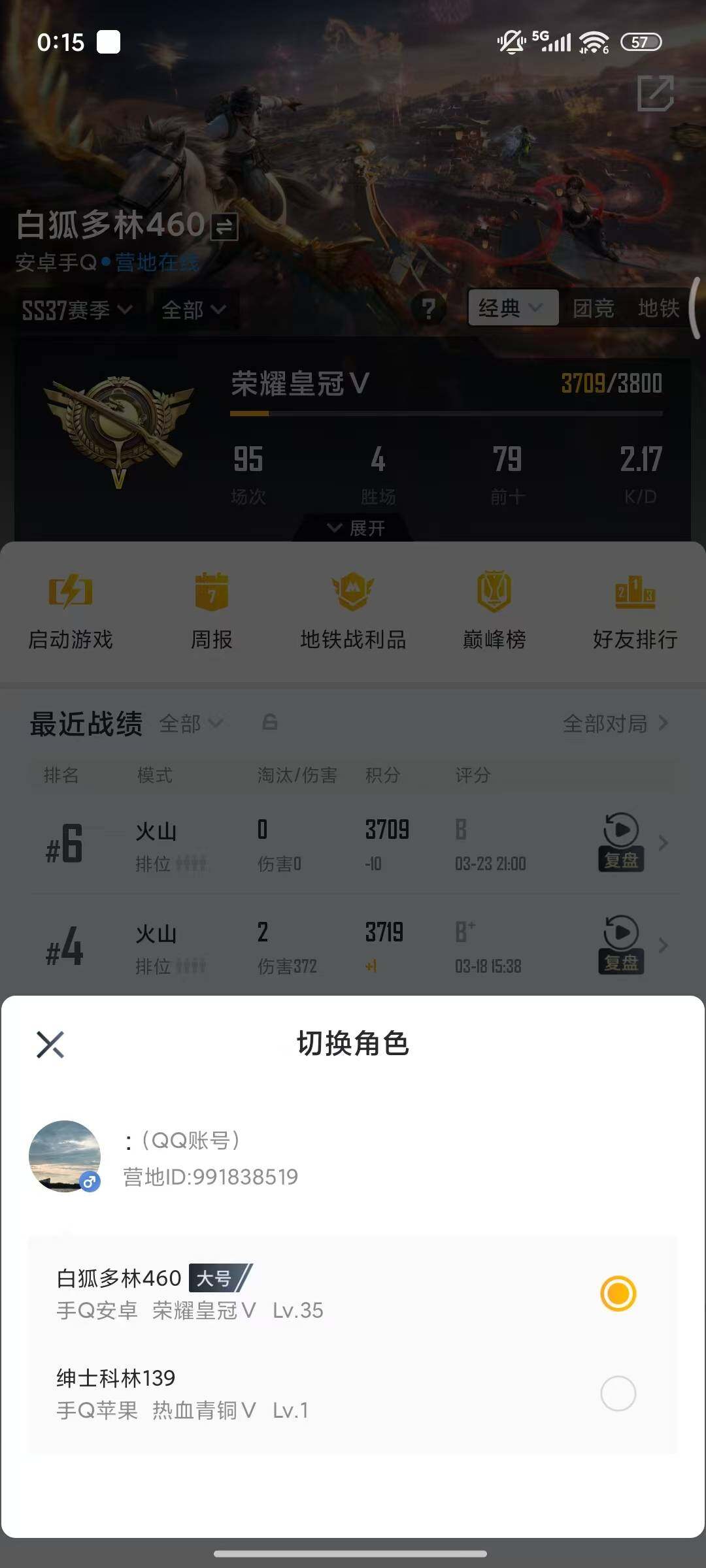The image size is (706, 1568).
Task: Open the 全部 mode filter dropdown
Action: 194,310
